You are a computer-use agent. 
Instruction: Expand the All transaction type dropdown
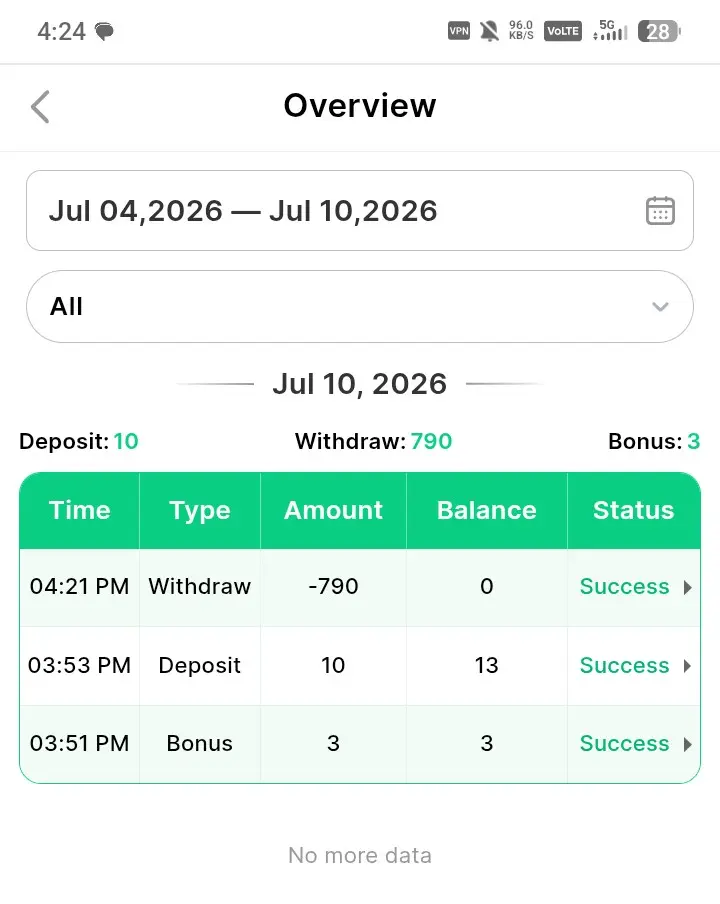coord(360,307)
